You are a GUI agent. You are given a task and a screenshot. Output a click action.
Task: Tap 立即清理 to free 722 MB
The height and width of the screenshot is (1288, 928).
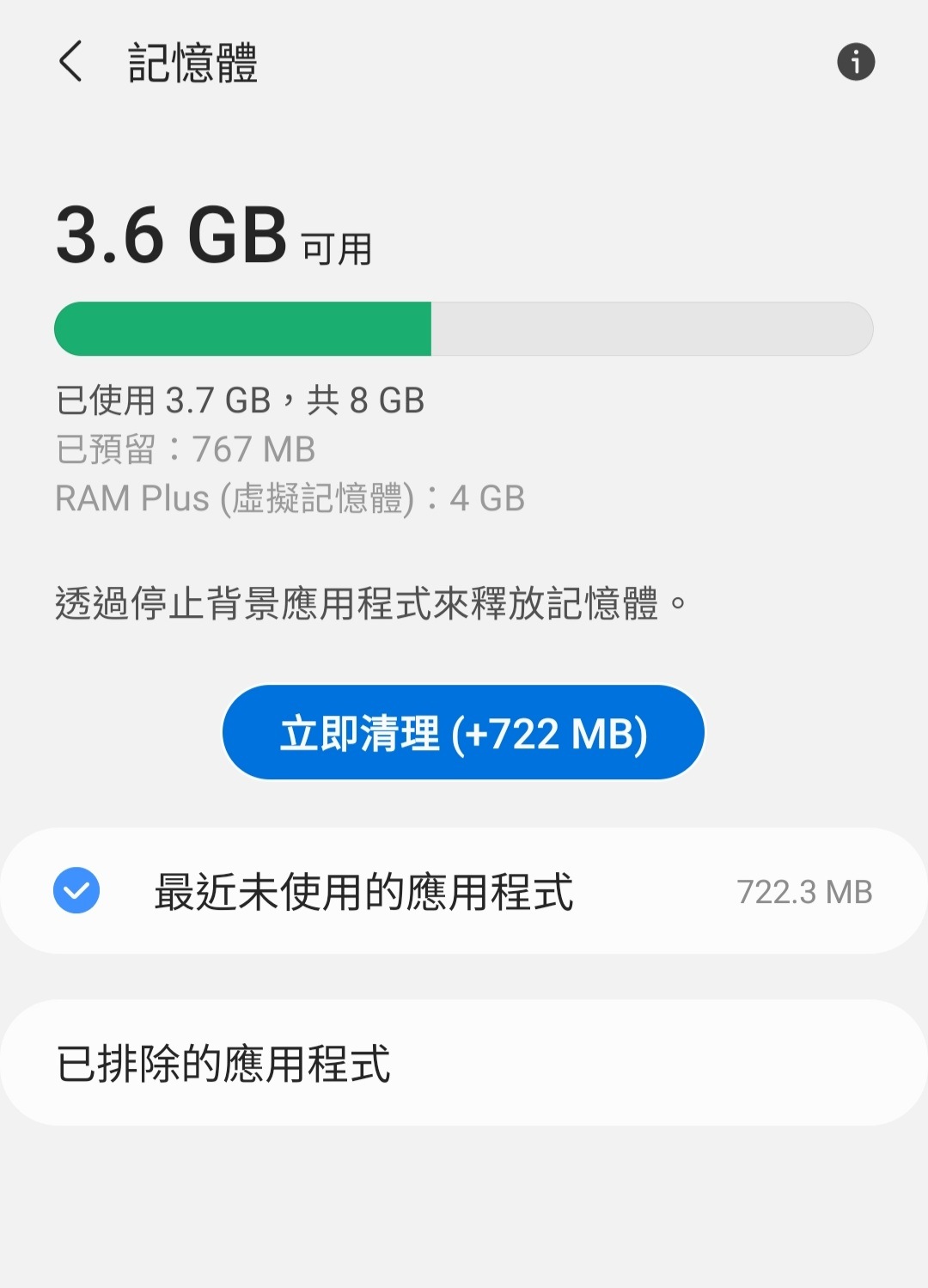pyautogui.click(x=462, y=733)
